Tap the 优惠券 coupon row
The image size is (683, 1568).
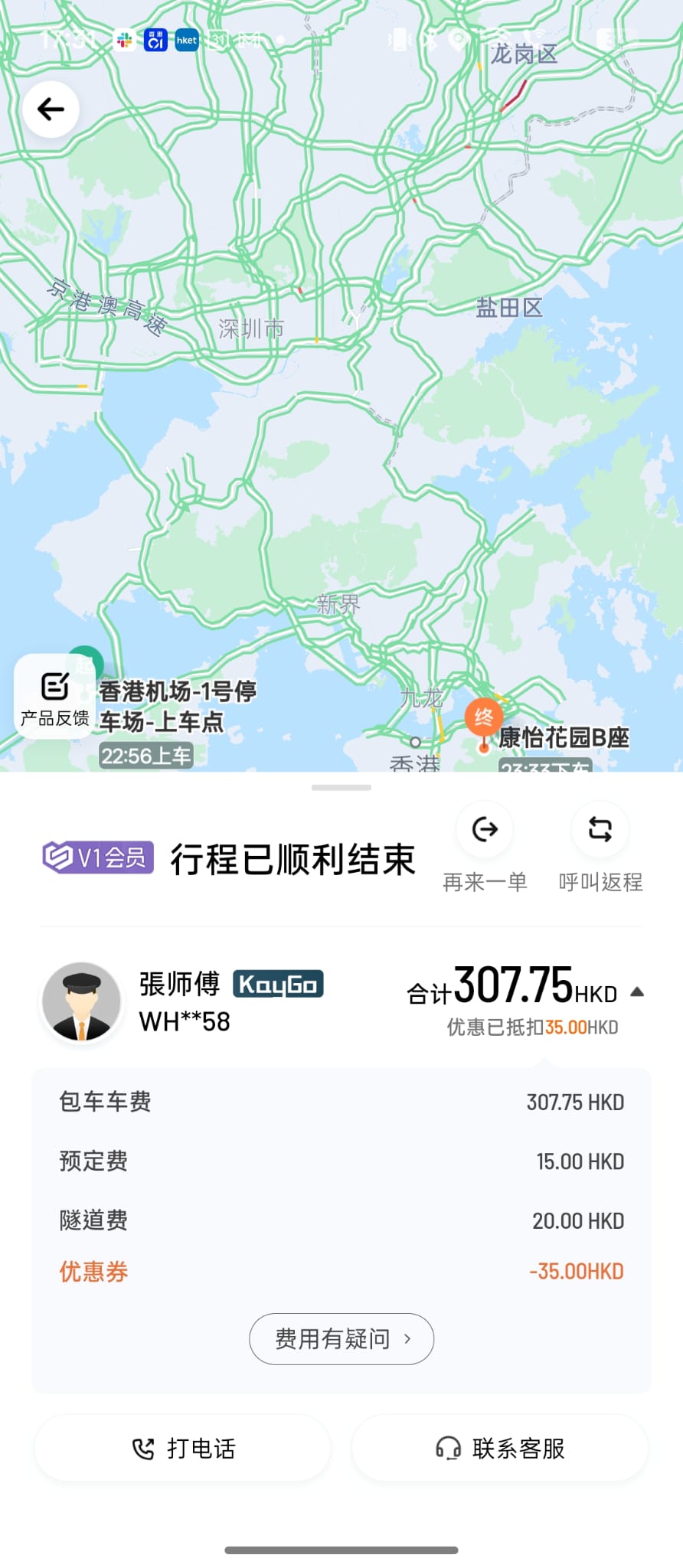[93, 1271]
